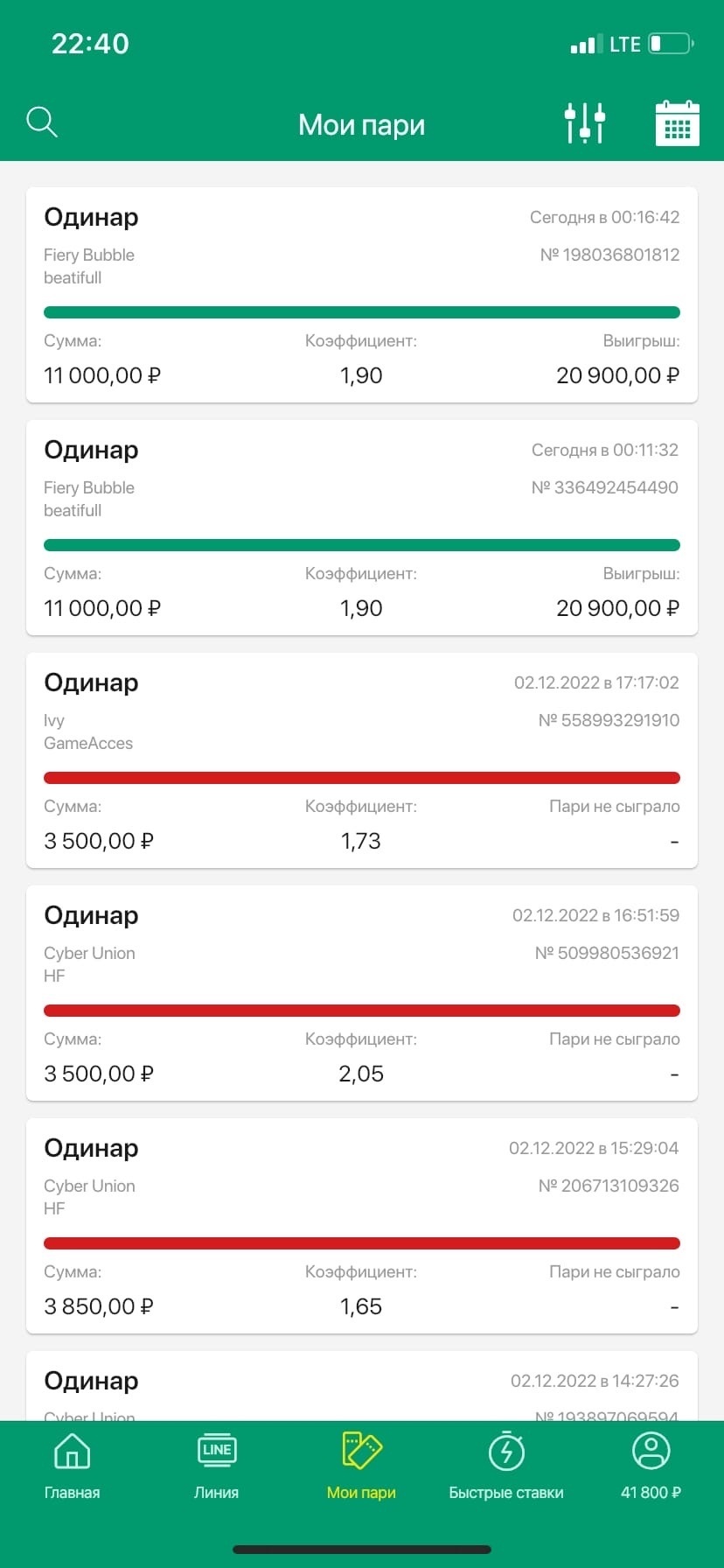The width and height of the screenshot is (724, 1568).
Task: Open the profile balance 41 800 ₽ tab
Action: (651, 1466)
